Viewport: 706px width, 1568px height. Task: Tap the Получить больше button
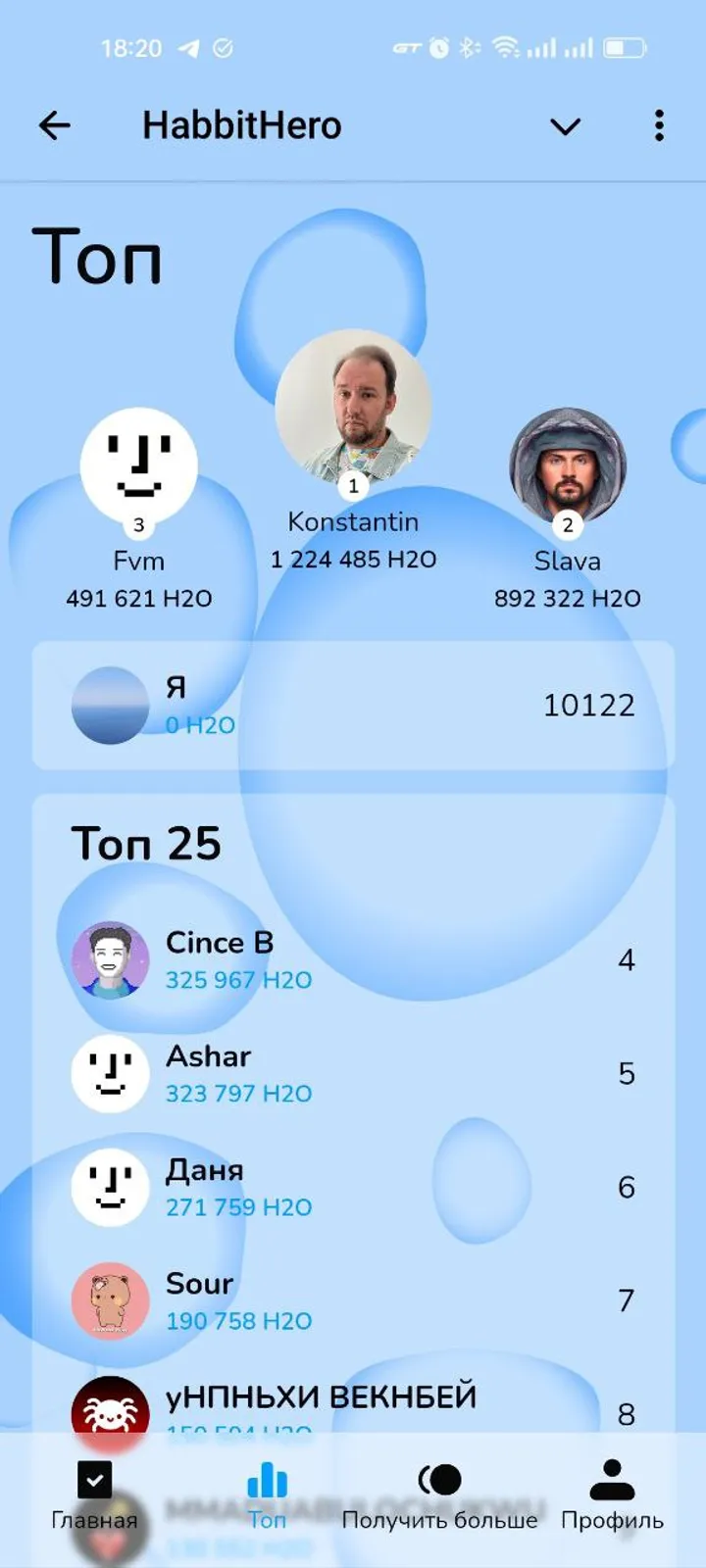tap(439, 1494)
